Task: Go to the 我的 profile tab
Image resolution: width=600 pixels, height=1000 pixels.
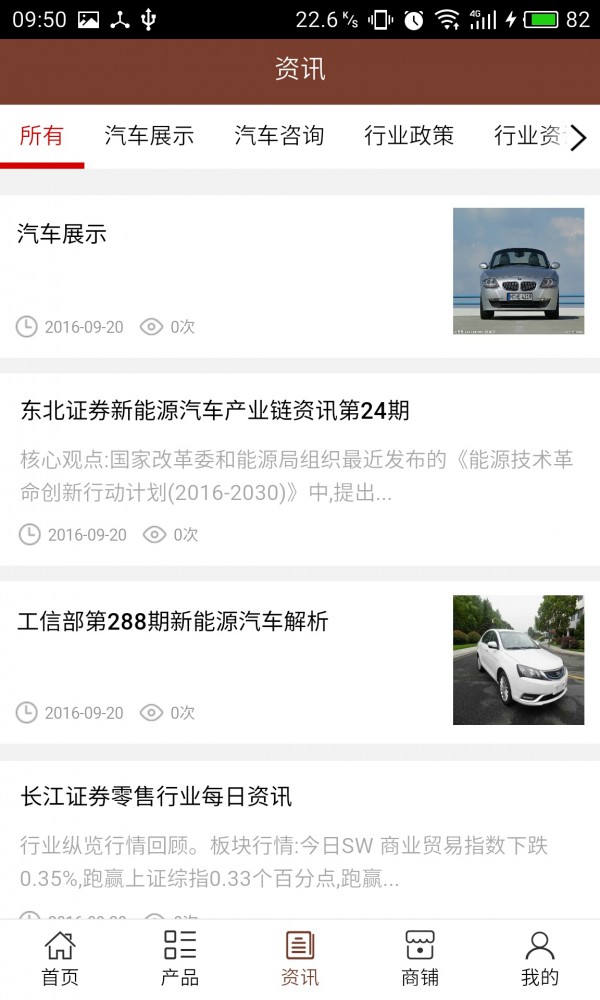Action: coord(540,959)
